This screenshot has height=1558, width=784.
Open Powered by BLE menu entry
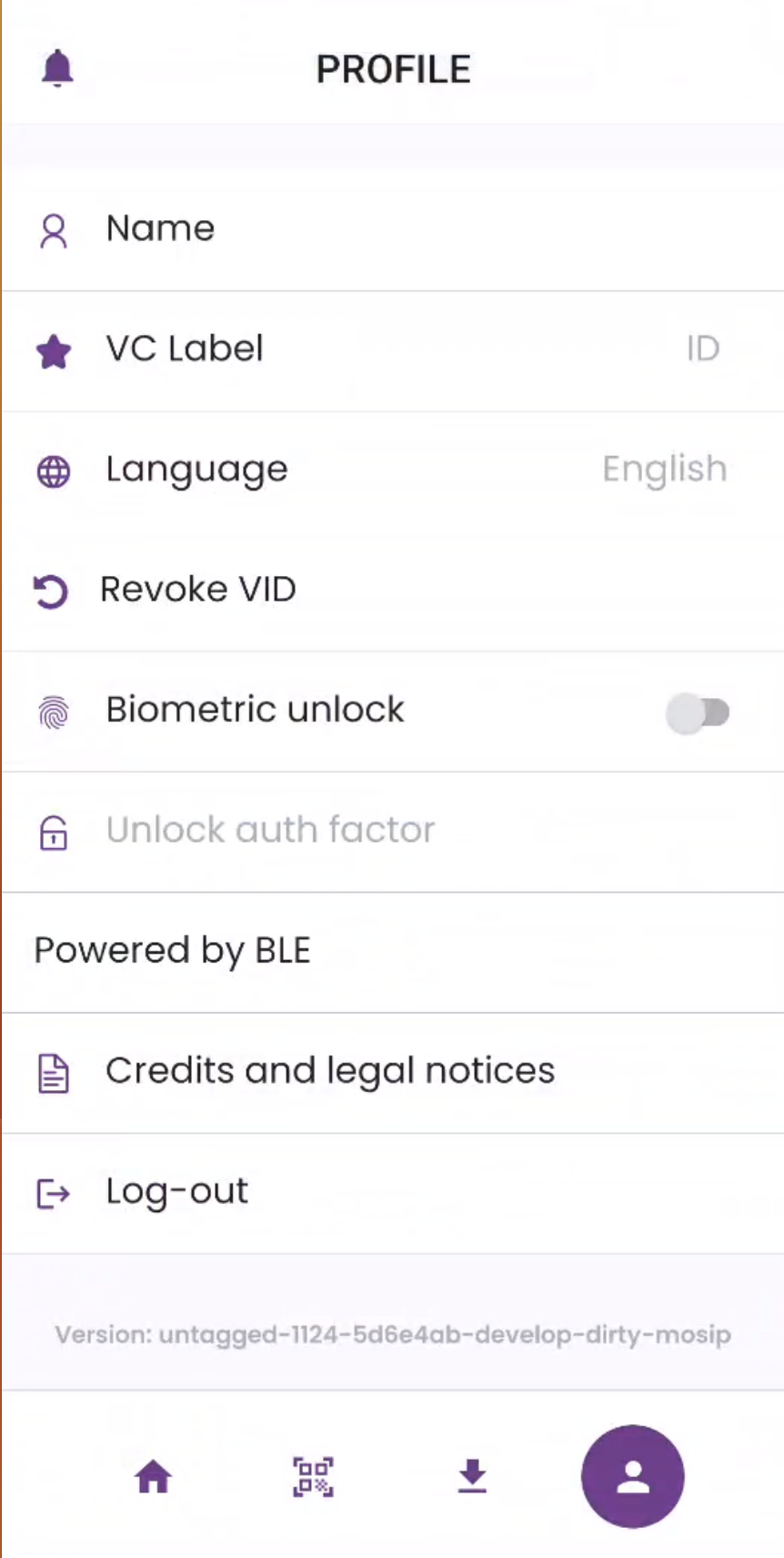pos(172,950)
